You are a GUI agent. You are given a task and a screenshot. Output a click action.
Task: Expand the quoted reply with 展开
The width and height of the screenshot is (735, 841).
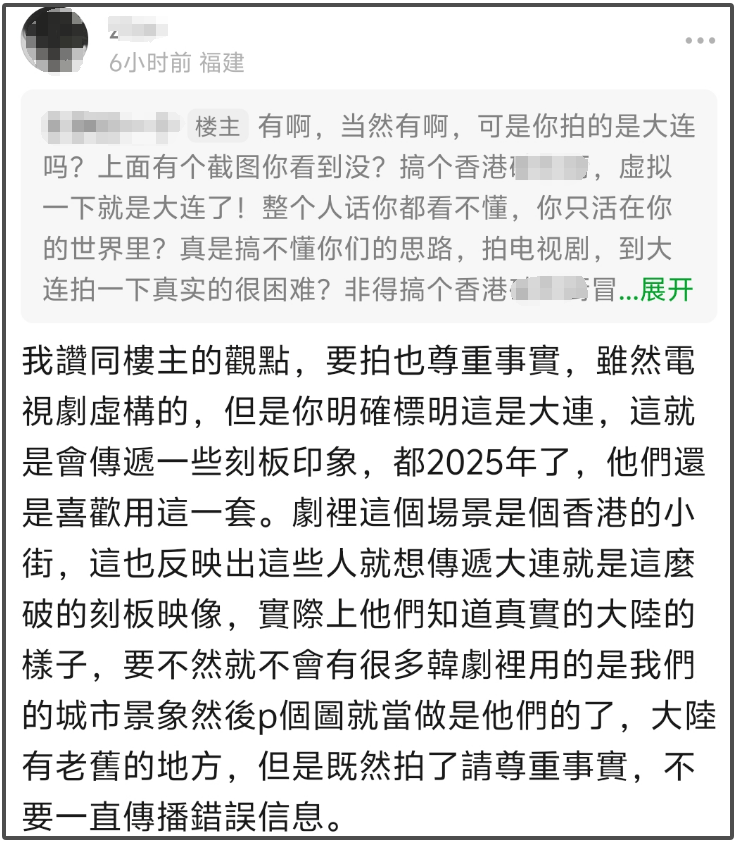tap(667, 291)
